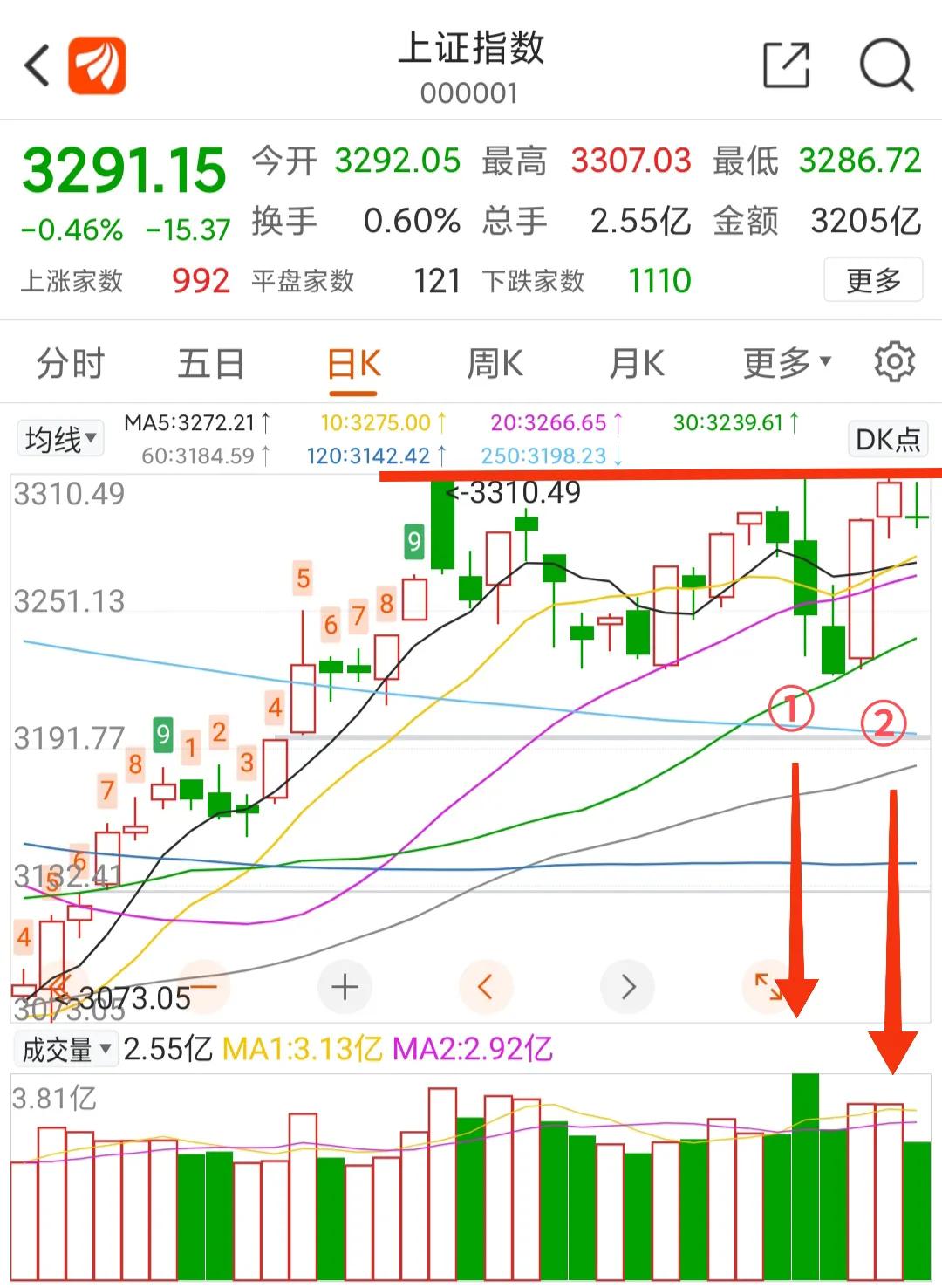Open the 均线 indicator dropdown
This screenshot has width=942, height=1288.
pos(60,439)
